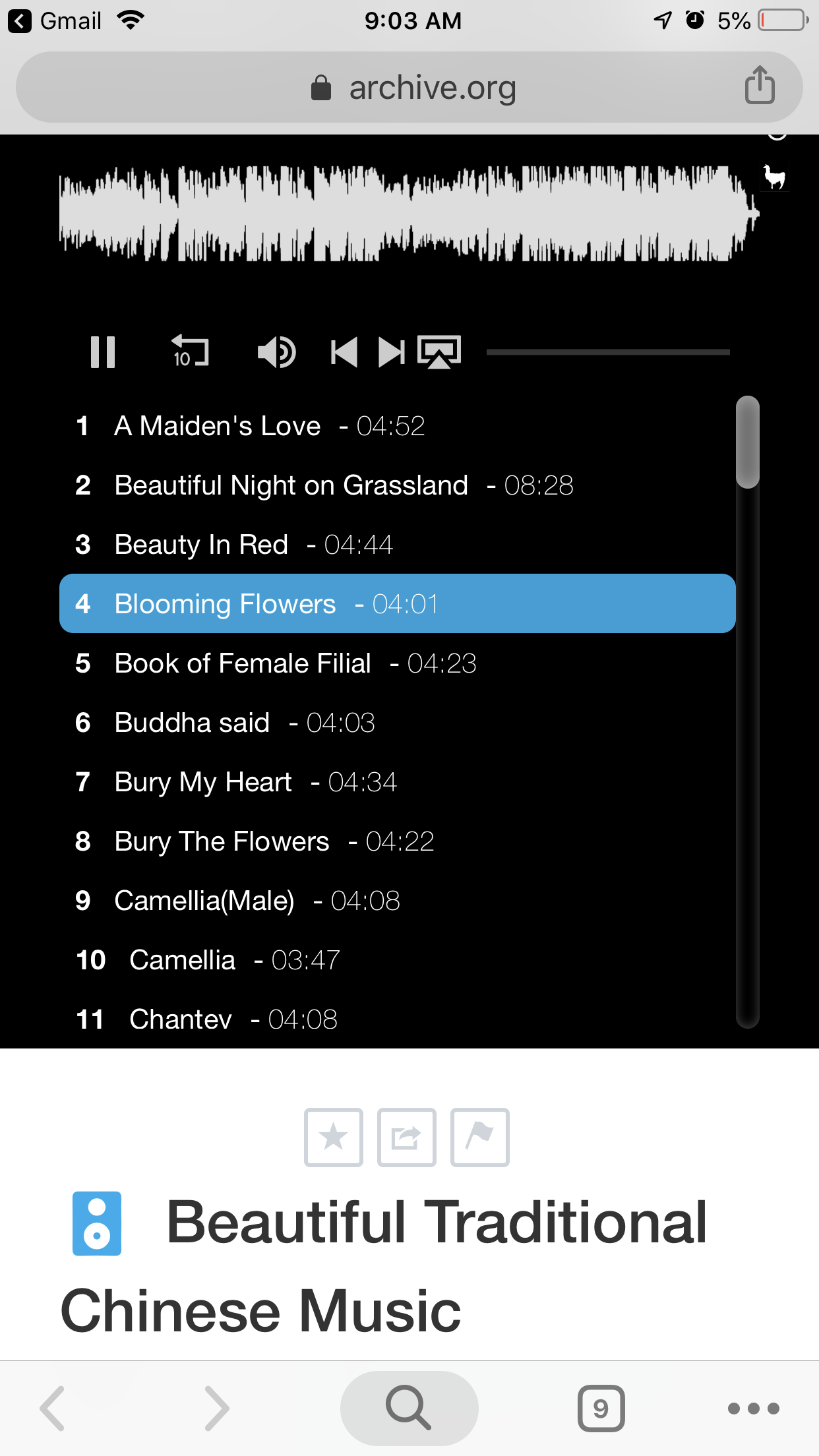
Task: Play track 9 Camellia(Male)
Action: coord(397,901)
